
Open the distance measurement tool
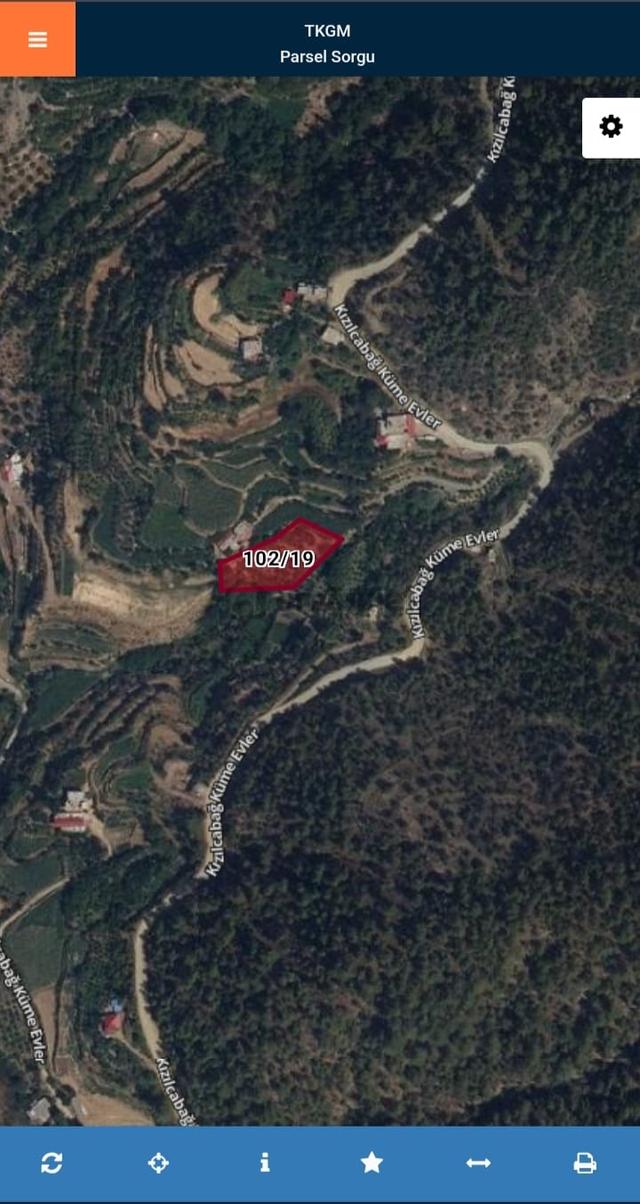click(x=478, y=1163)
